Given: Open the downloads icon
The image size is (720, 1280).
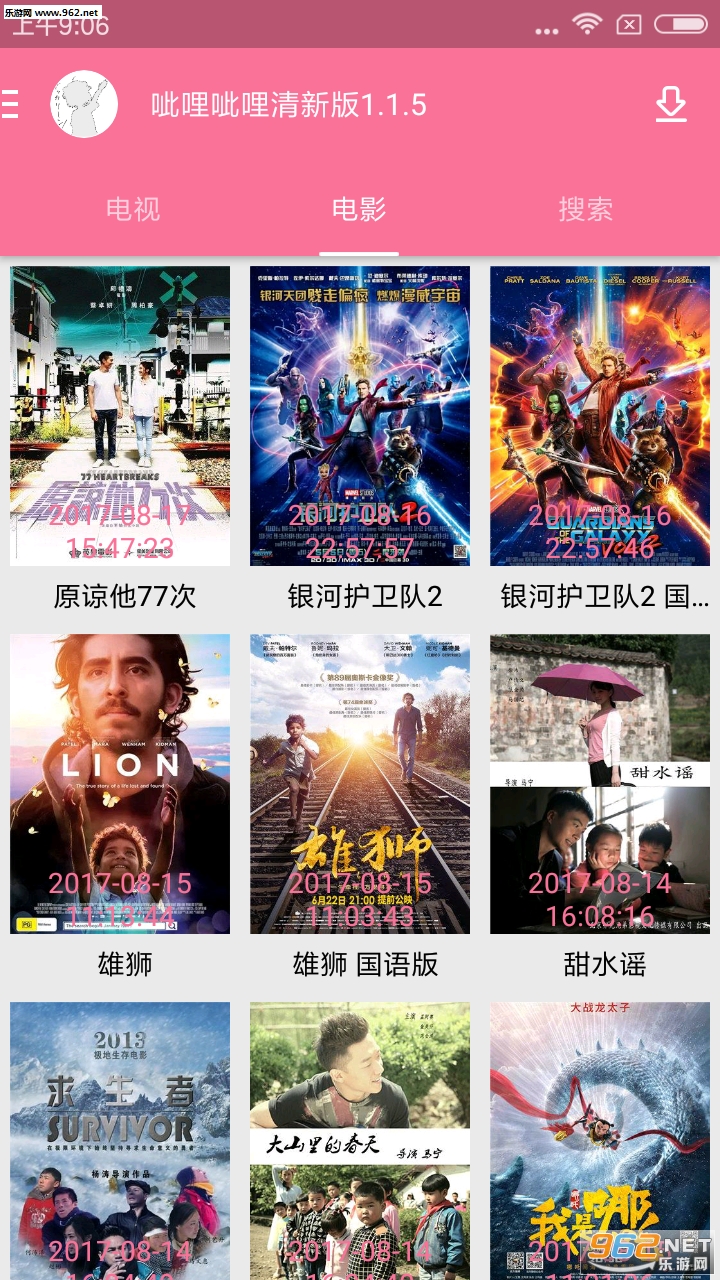Looking at the screenshot, I should (x=671, y=104).
